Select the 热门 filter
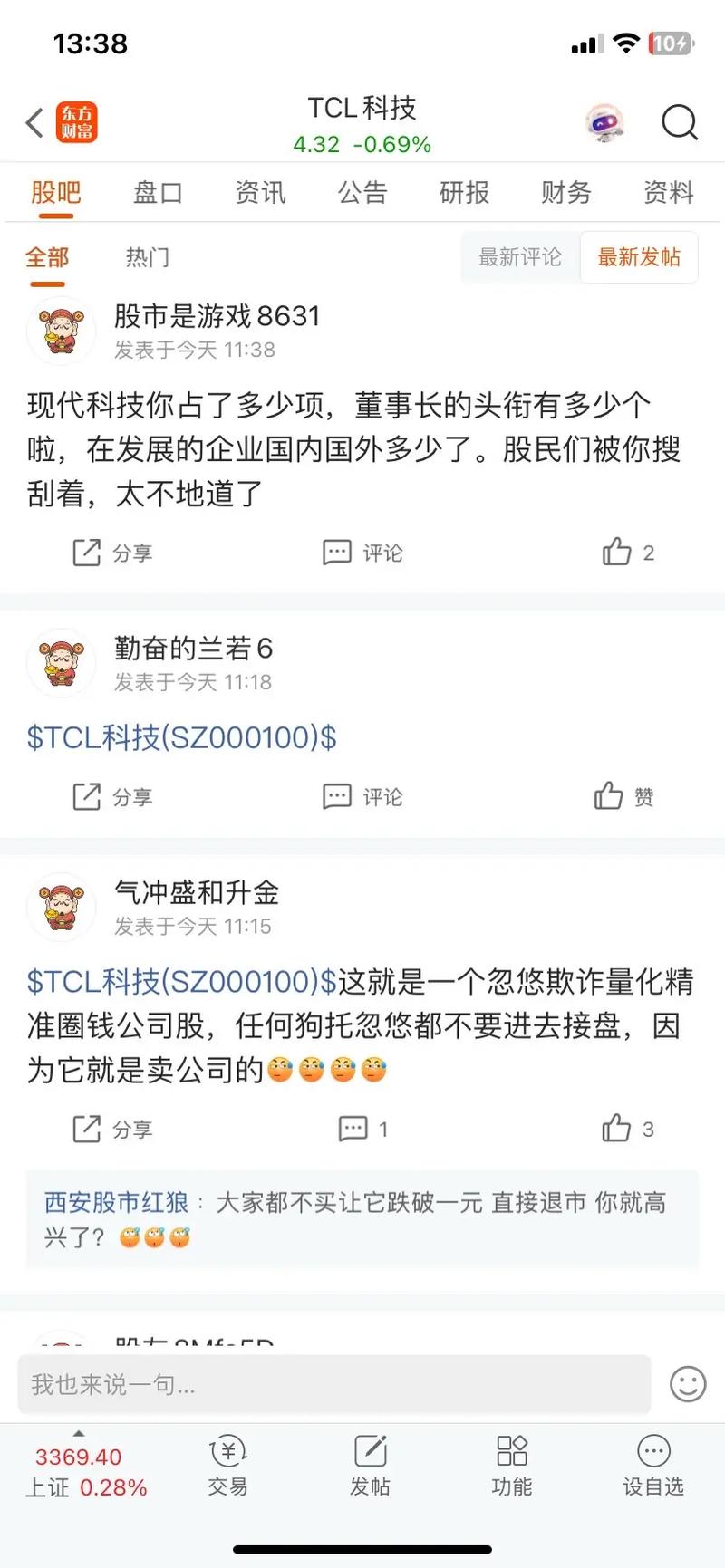The image size is (725, 1568). pos(147,257)
